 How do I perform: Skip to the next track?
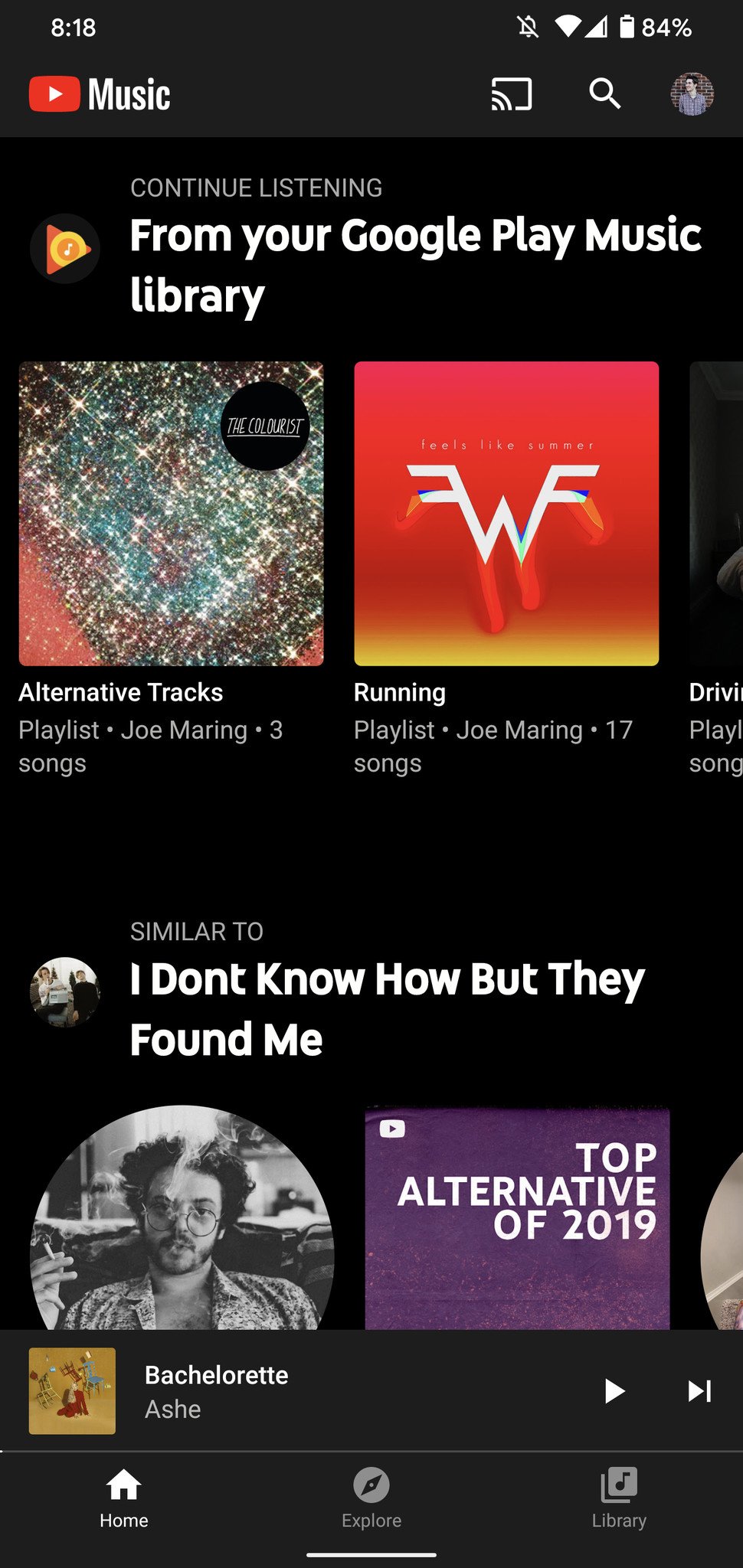[699, 1390]
